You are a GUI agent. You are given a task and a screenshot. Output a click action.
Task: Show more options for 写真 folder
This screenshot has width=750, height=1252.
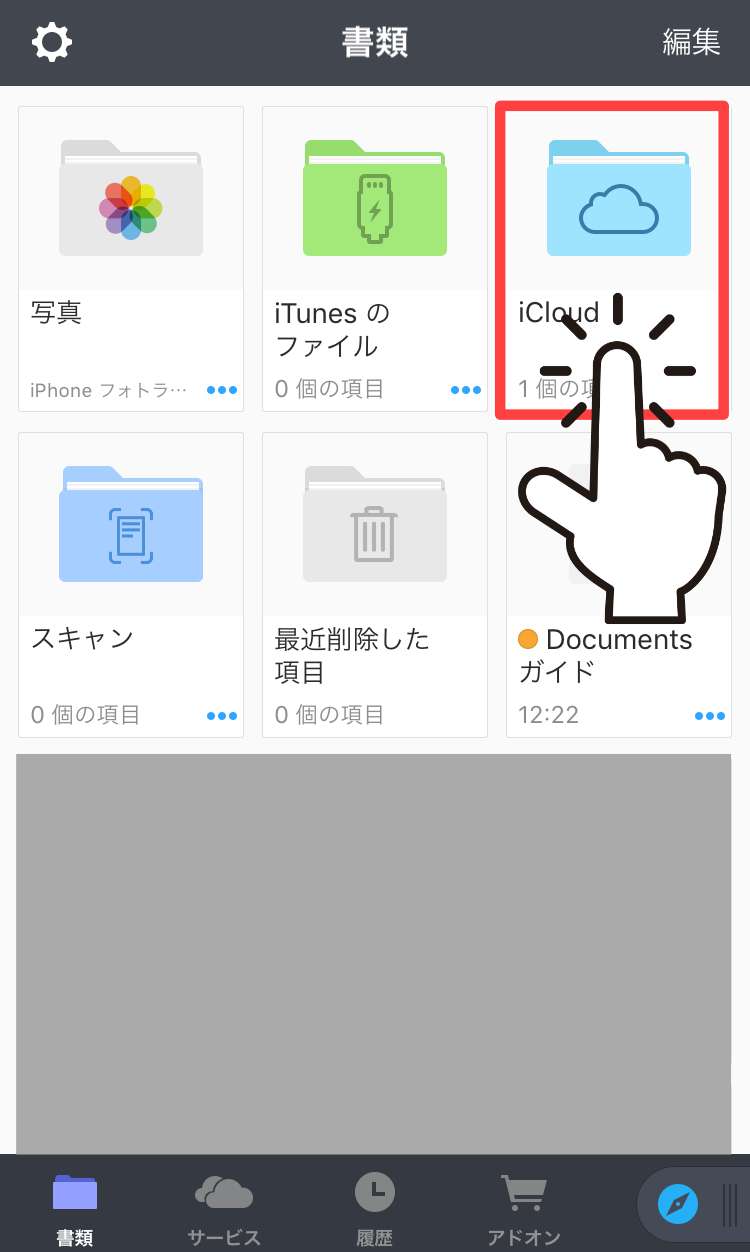[221, 390]
